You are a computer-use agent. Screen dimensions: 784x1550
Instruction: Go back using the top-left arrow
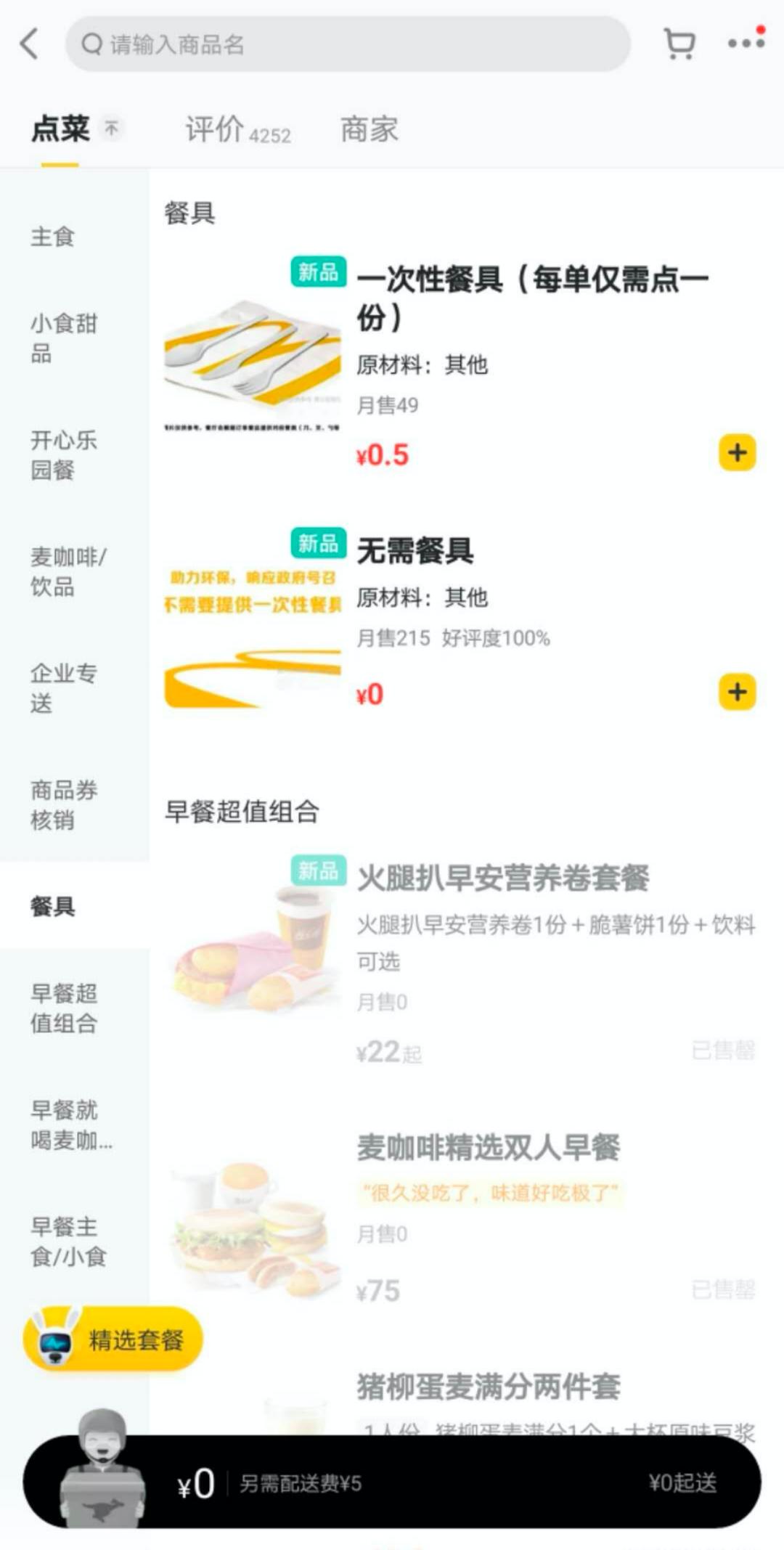point(29,44)
